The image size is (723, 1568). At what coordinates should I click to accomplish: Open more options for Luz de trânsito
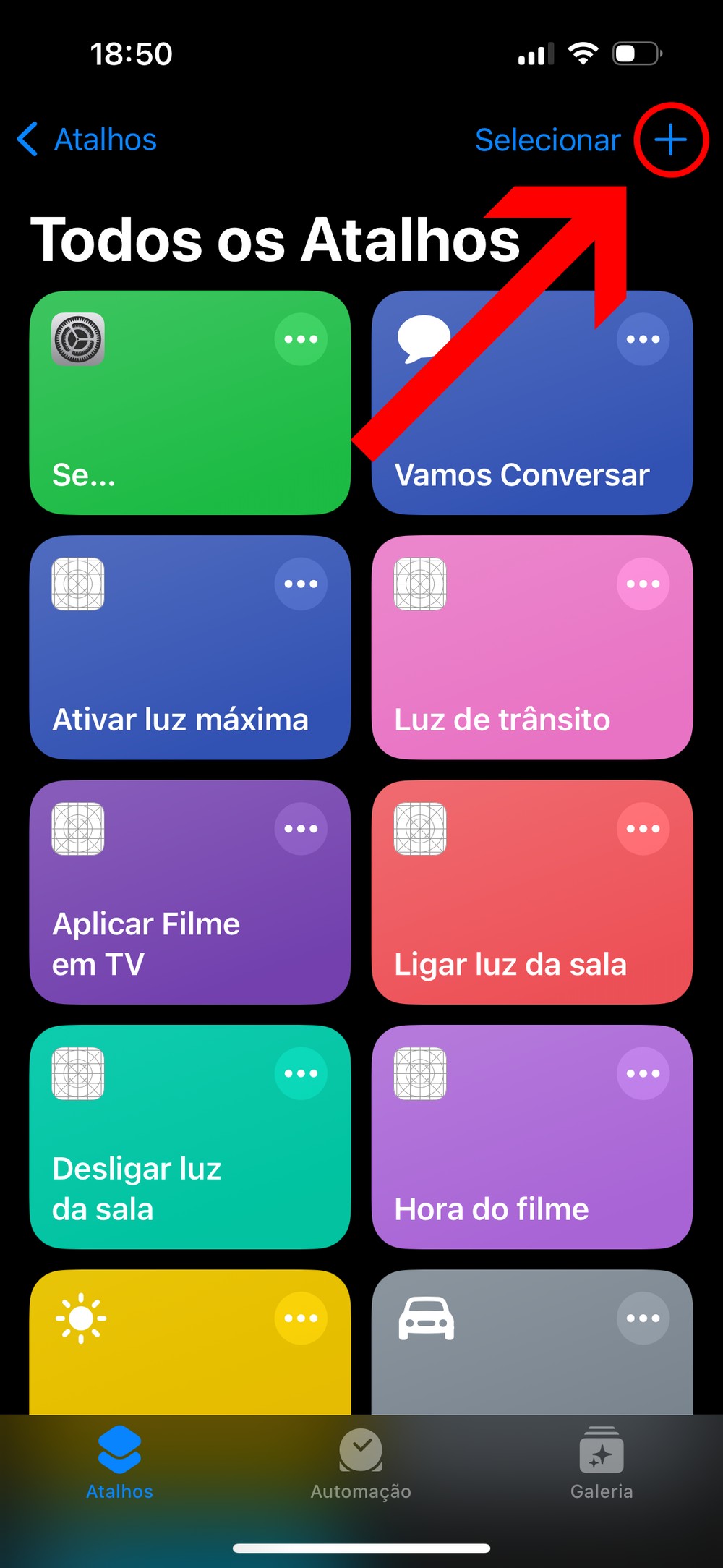(x=643, y=584)
